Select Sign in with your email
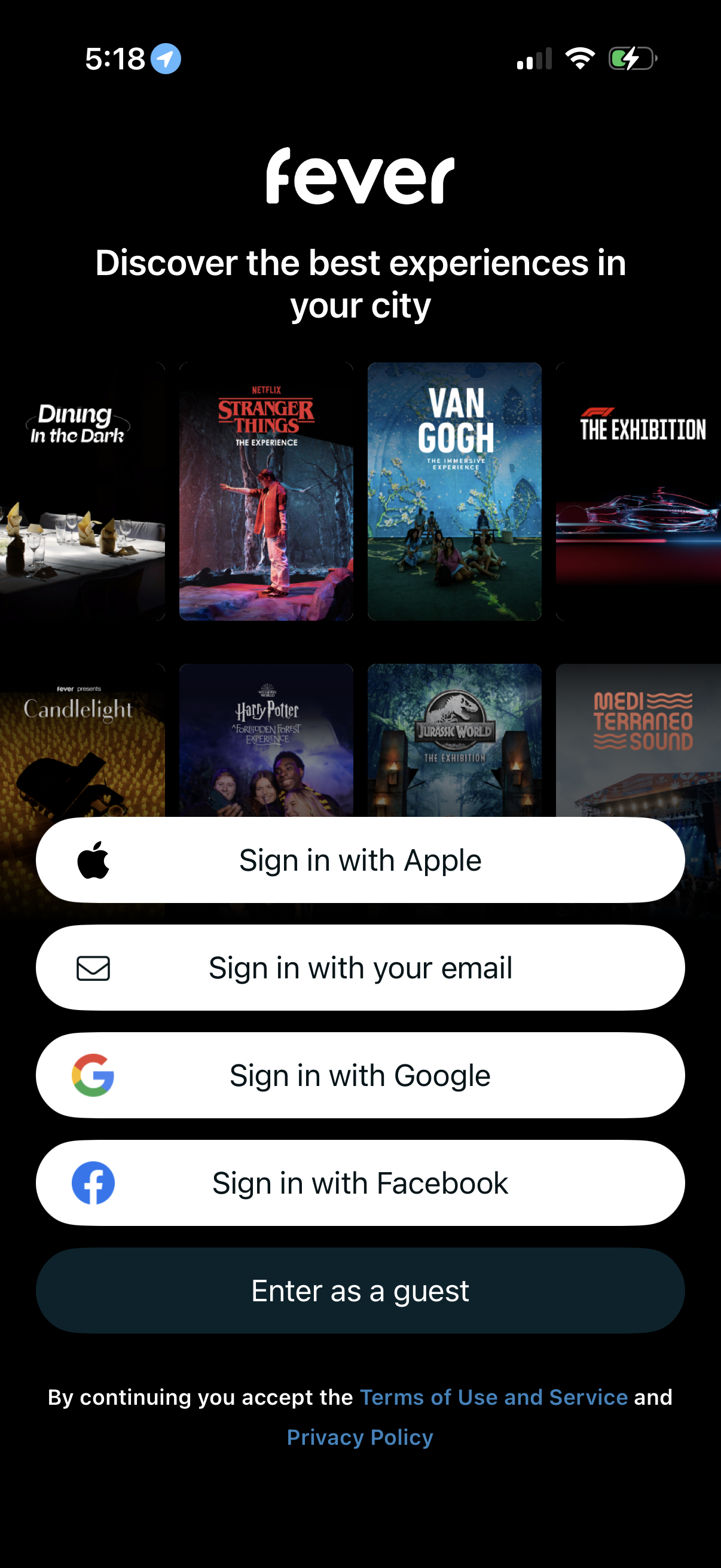 coord(360,966)
